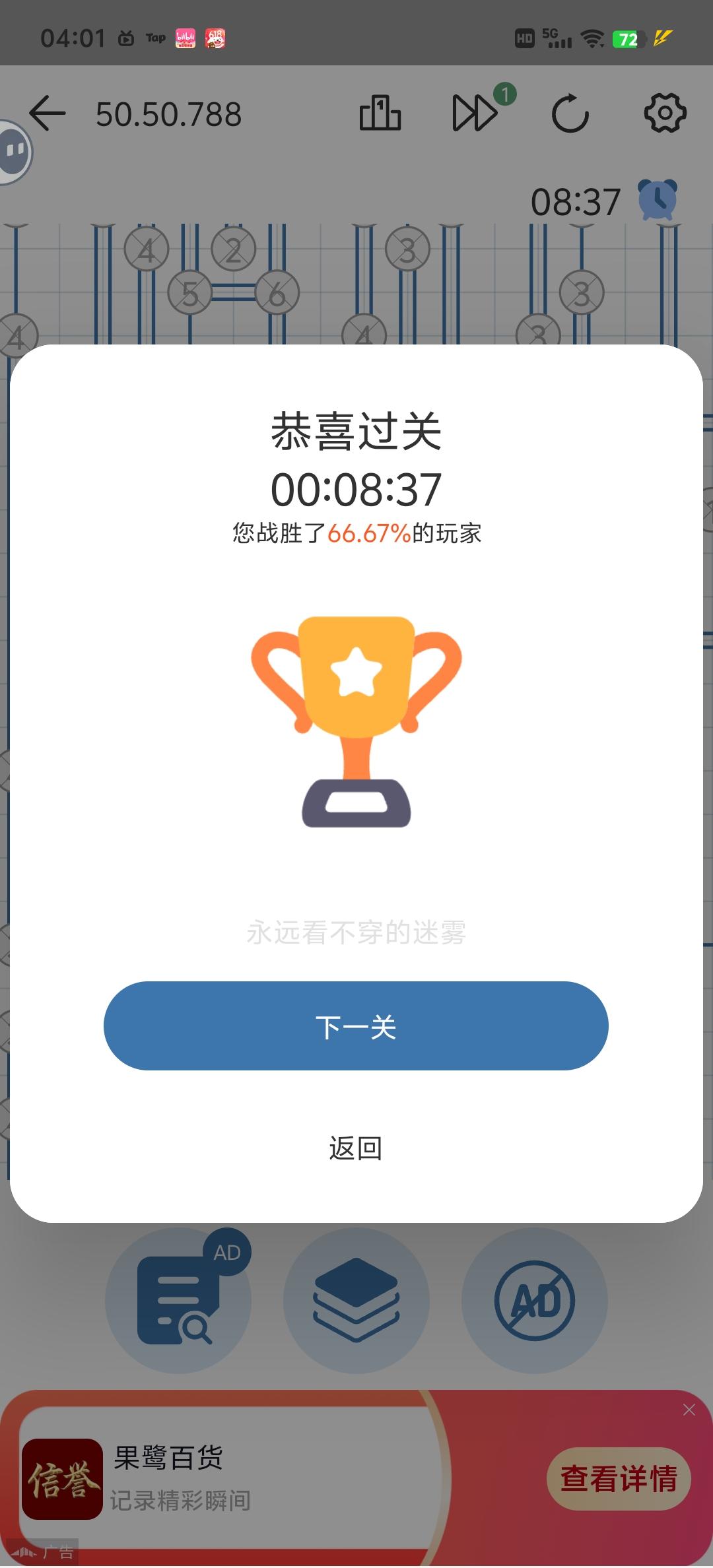The image size is (713, 1568).
Task: Open game settings with the gear icon
Action: pos(665,112)
